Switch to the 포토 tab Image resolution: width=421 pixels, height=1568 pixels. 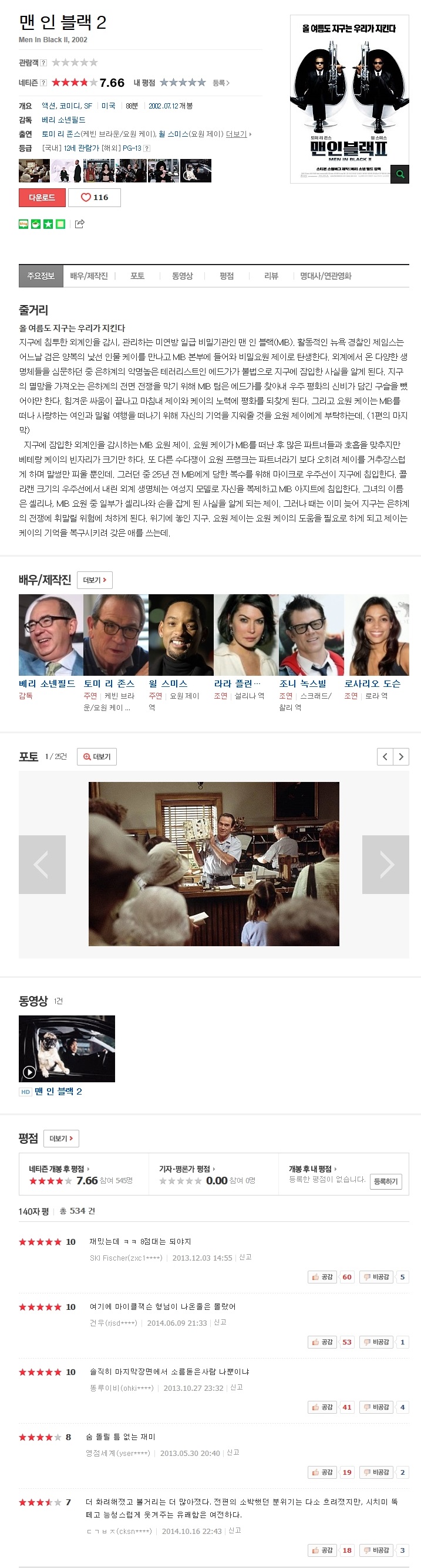tap(137, 276)
